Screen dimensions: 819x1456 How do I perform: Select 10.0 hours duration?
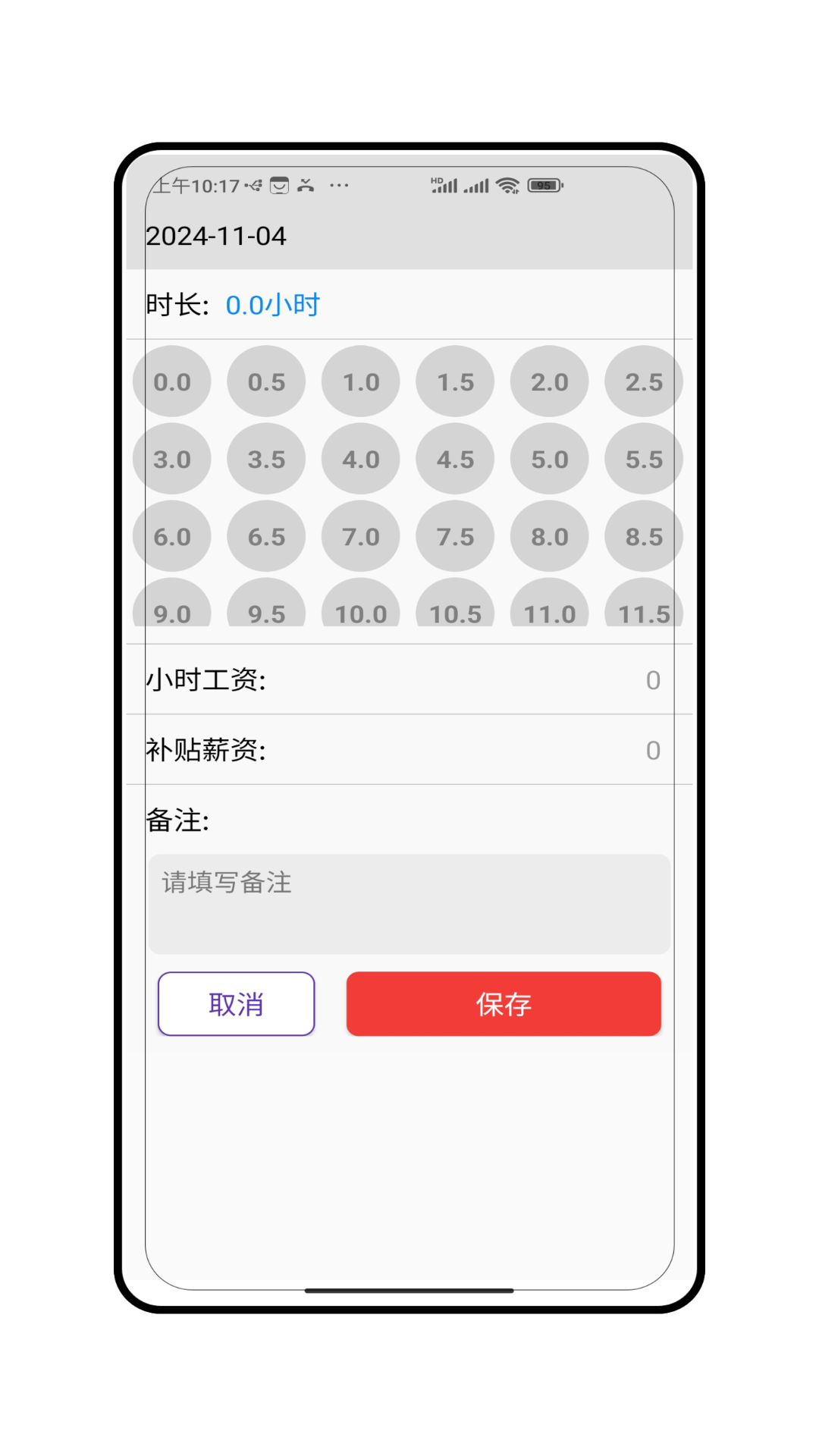361,607
